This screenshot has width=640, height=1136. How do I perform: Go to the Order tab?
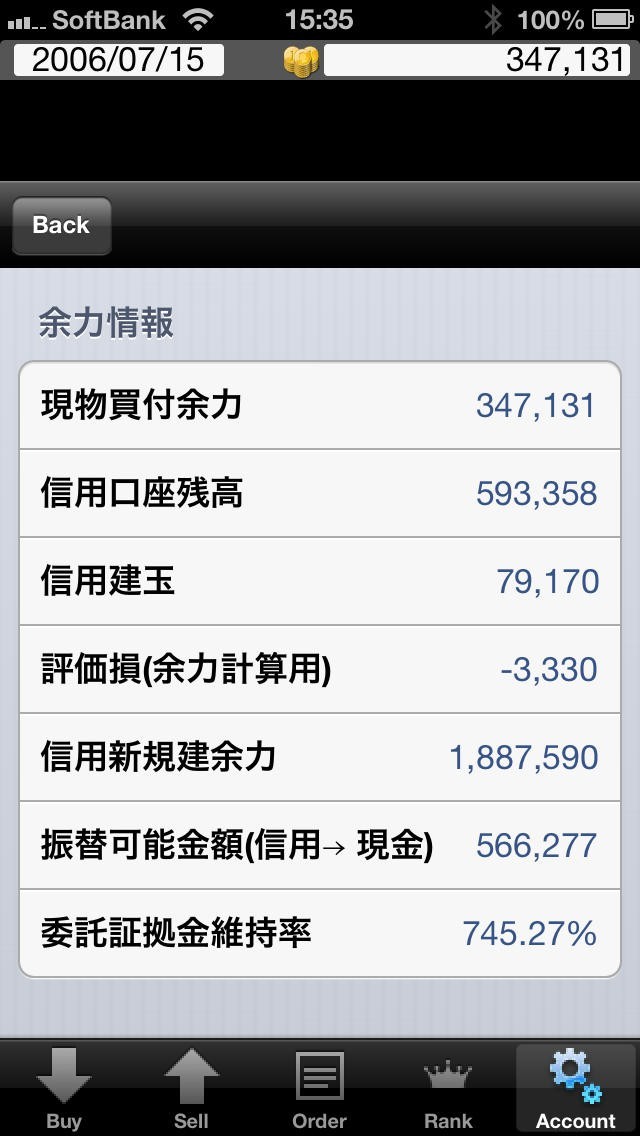pyautogui.click(x=320, y=1089)
